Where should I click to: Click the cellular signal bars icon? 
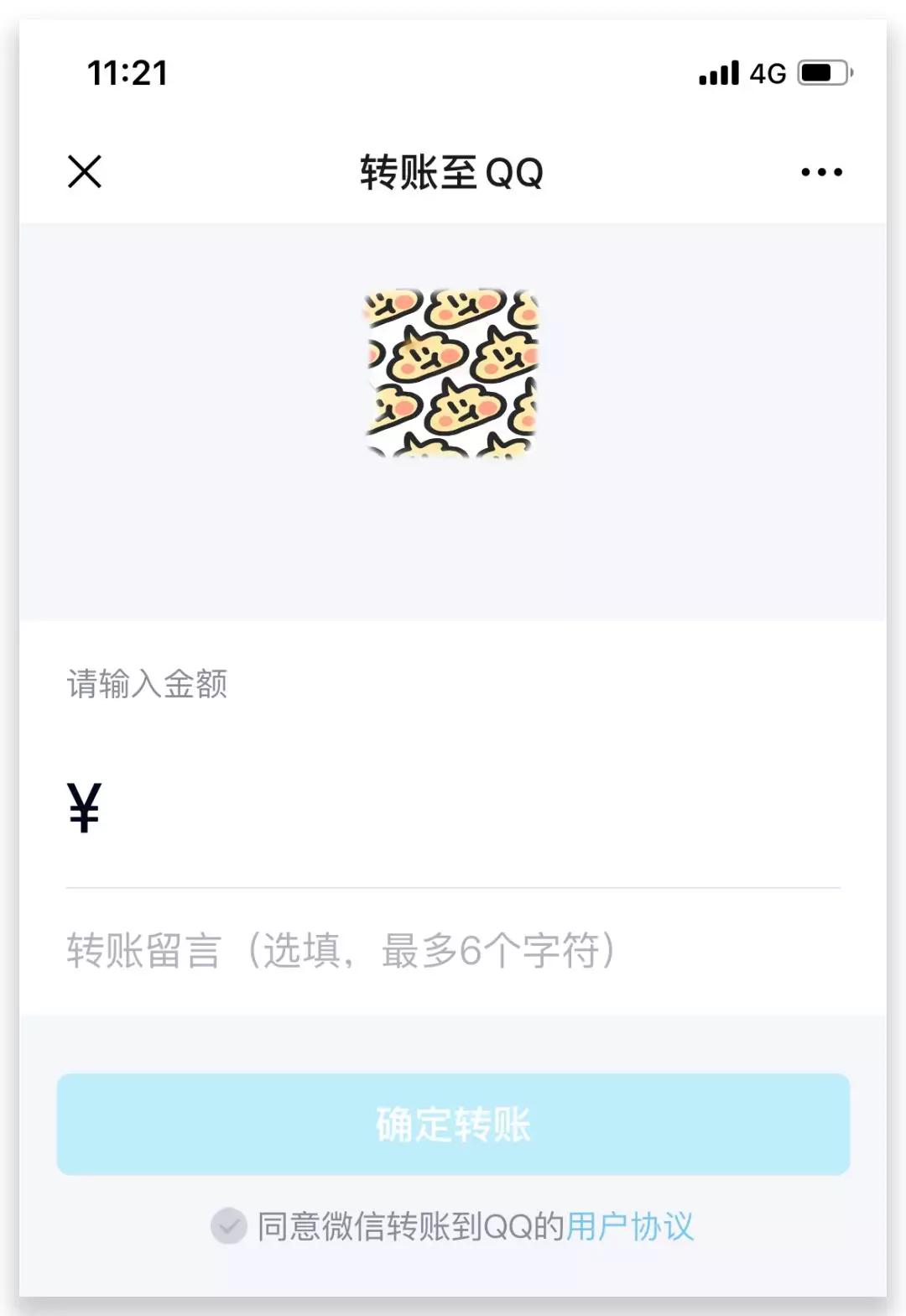(717, 74)
